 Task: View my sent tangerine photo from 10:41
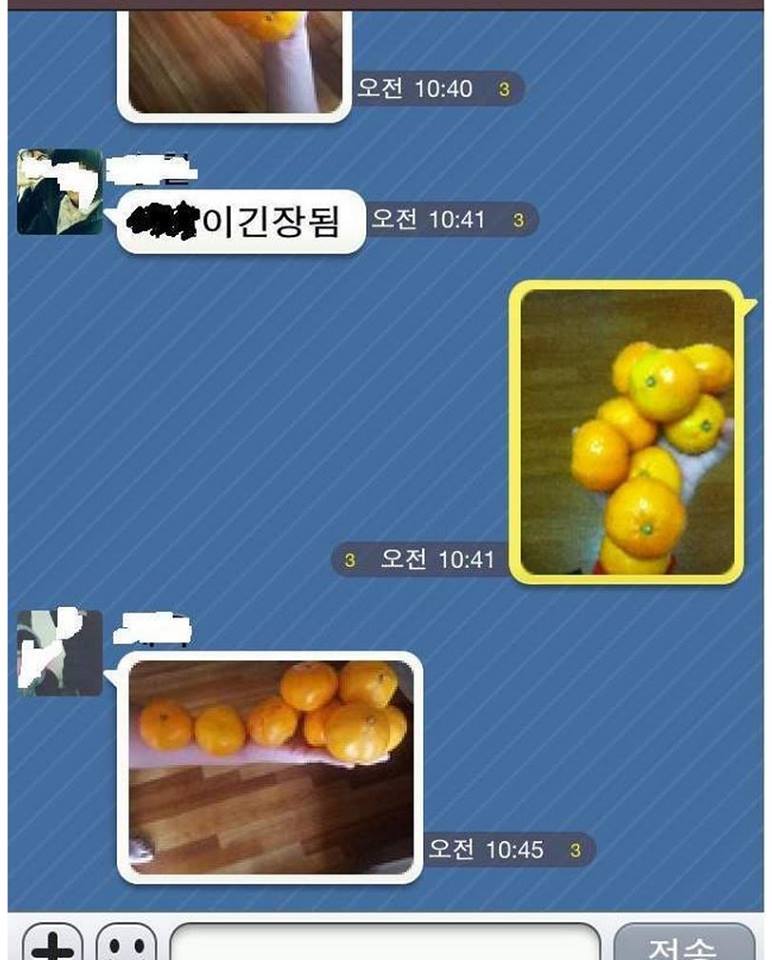(x=628, y=432)
